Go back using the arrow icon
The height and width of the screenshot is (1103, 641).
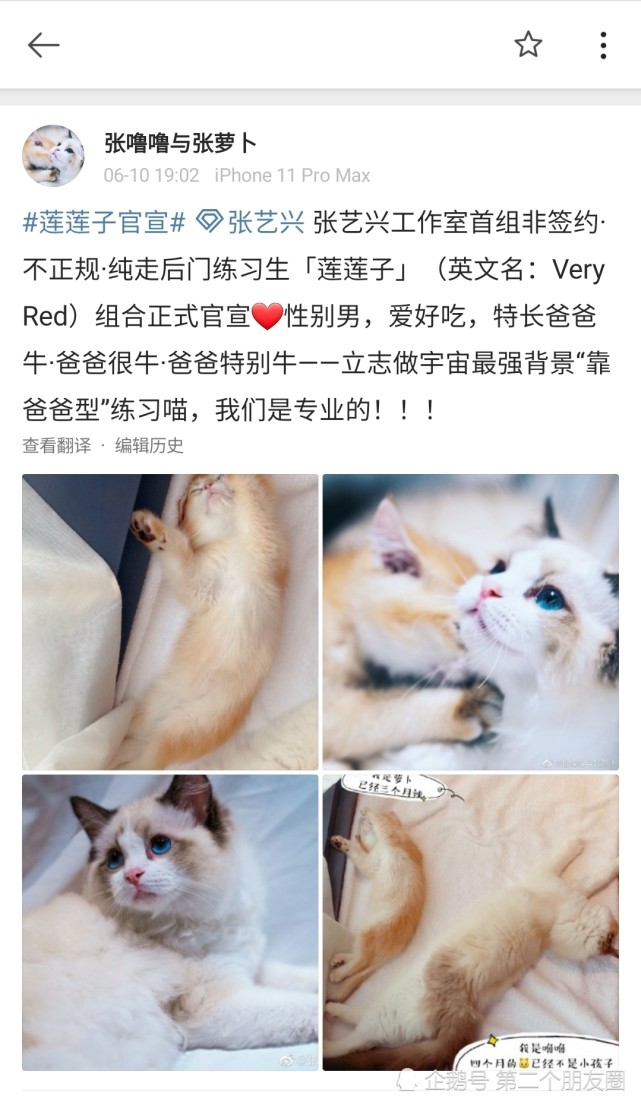point(44,46)
